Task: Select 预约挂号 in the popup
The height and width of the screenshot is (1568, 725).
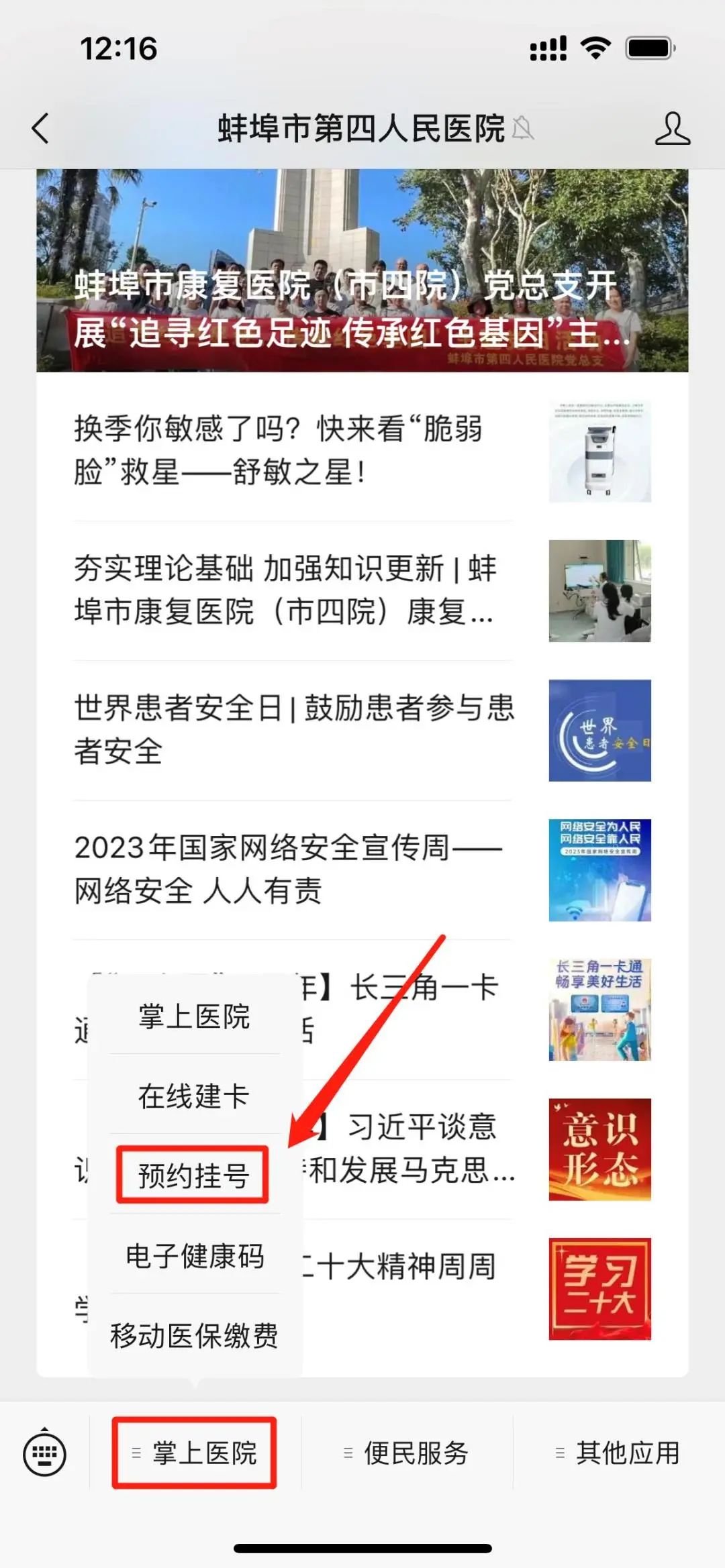Action: (193, 1175)
